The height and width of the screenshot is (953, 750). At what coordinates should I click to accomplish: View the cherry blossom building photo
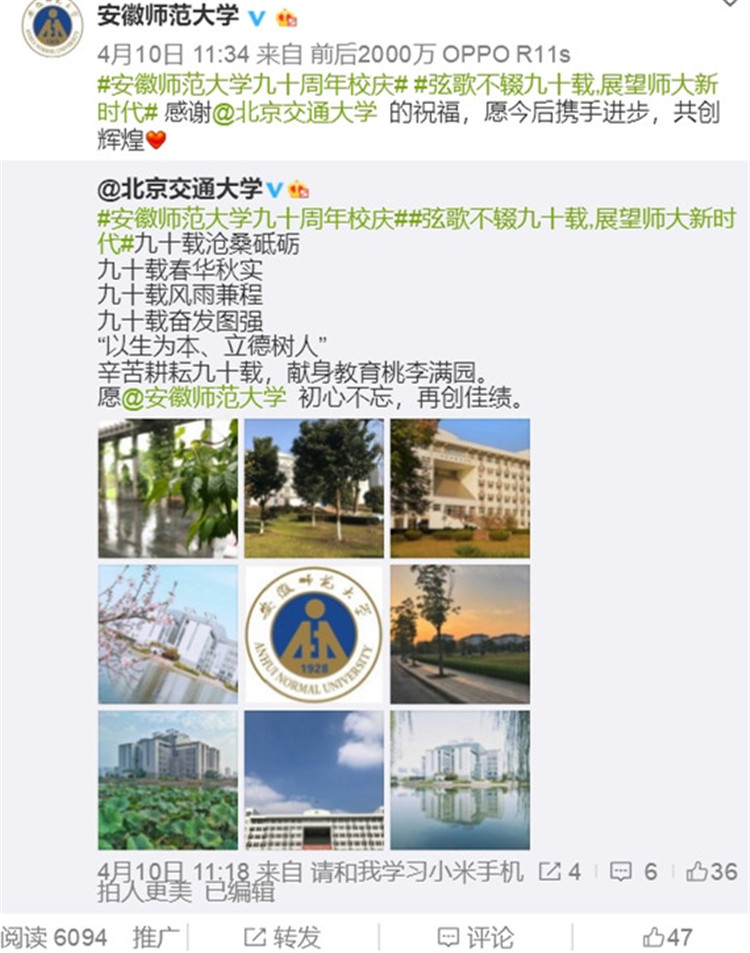168,634
